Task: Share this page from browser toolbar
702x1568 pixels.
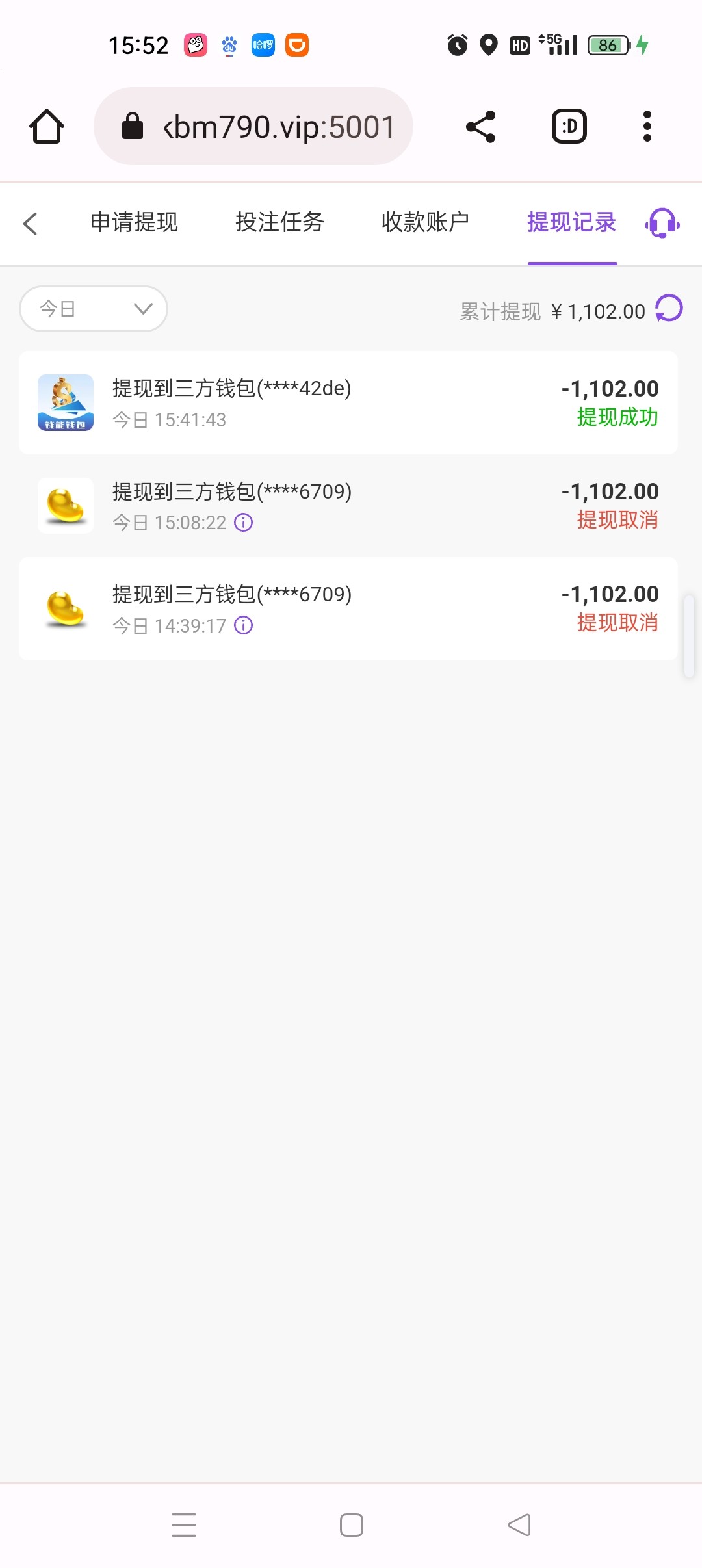Action: 481,126
